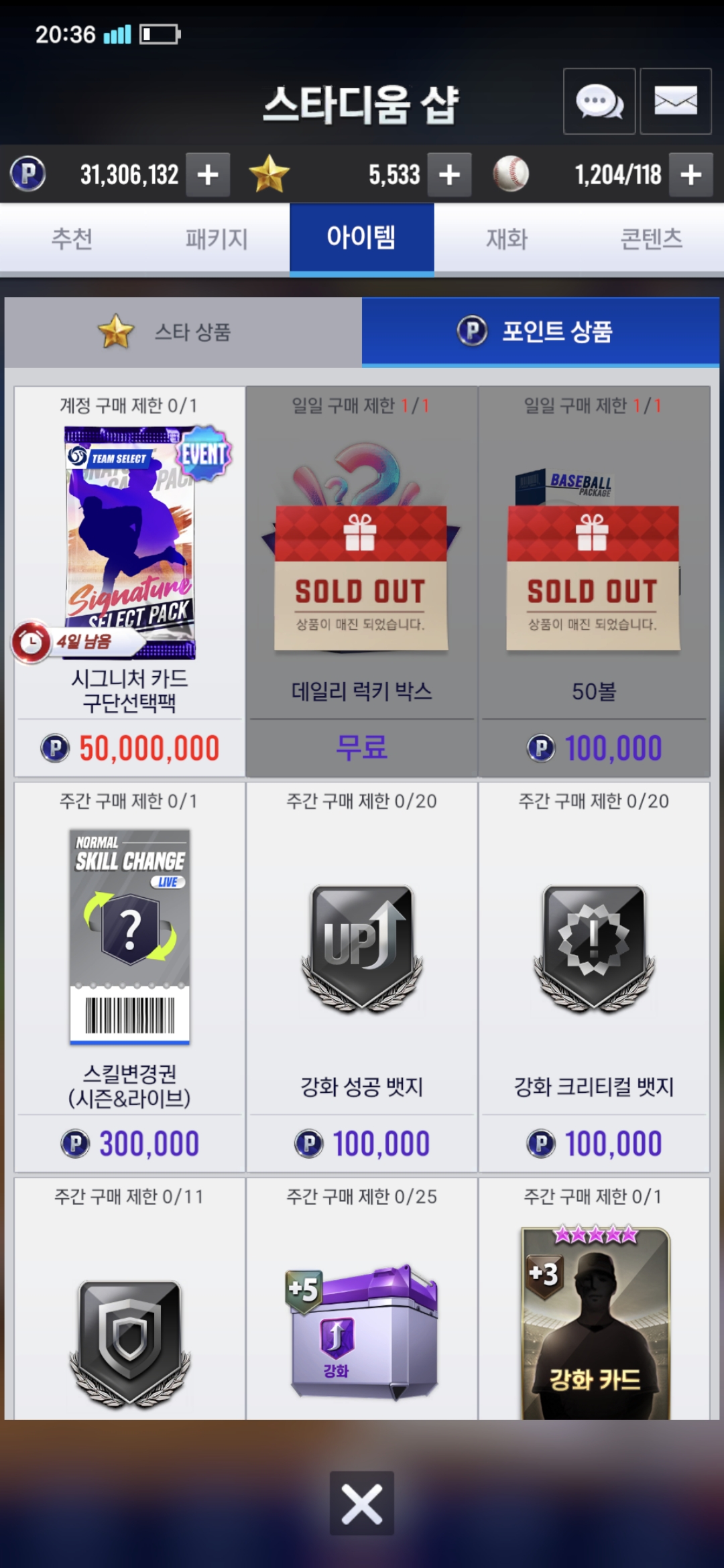The image size is (724, 1568).
Task: Close the stadium shop with the X
Action: [361, 1503]
